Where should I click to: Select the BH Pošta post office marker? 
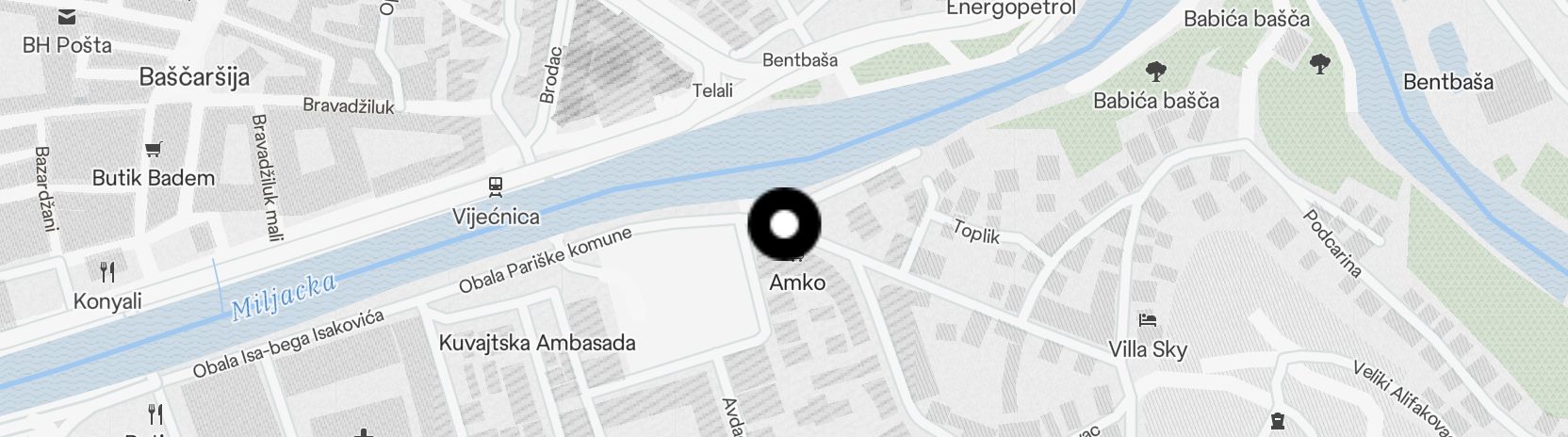point(67,17)
